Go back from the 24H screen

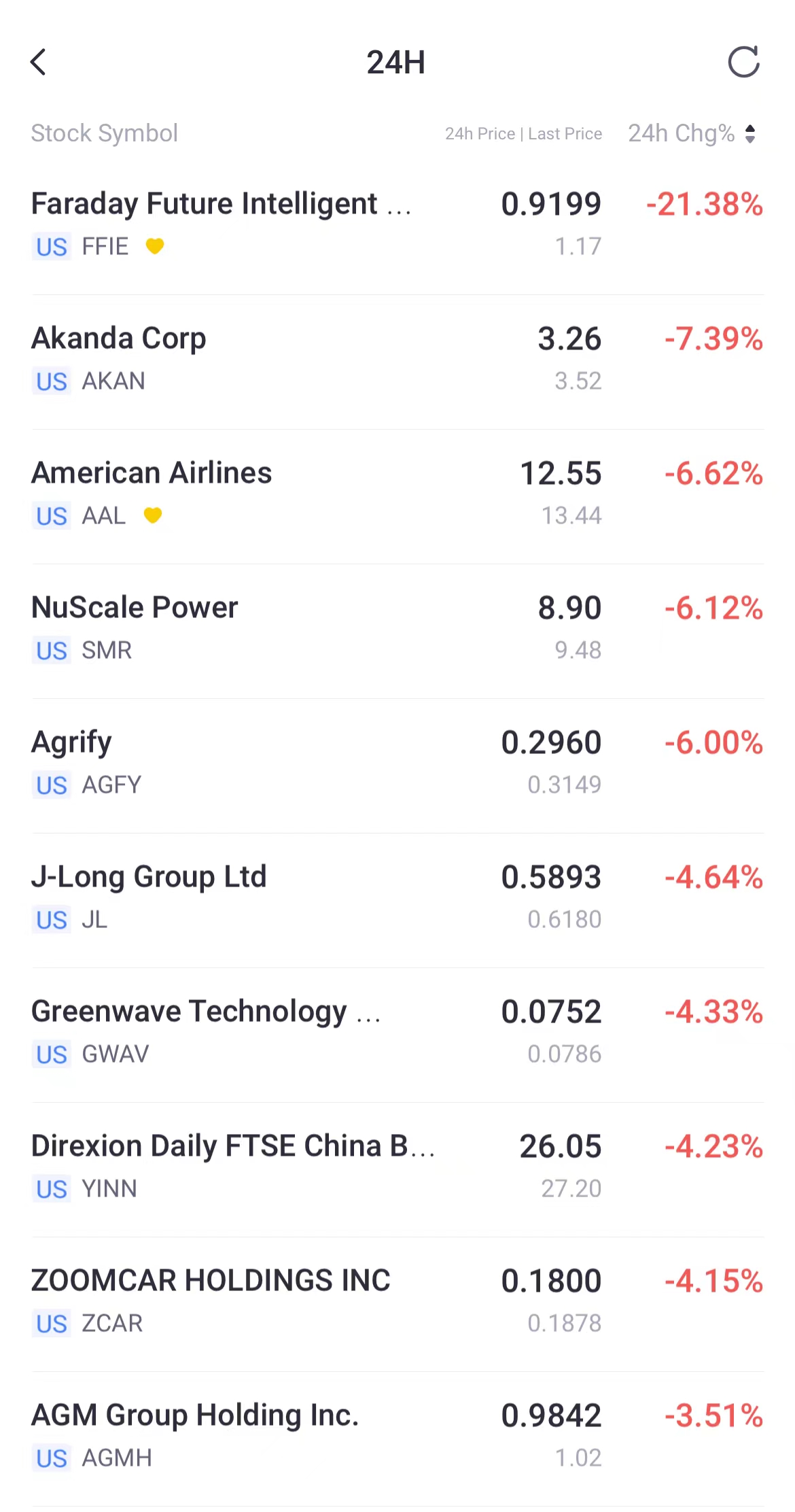pos(39,62)
